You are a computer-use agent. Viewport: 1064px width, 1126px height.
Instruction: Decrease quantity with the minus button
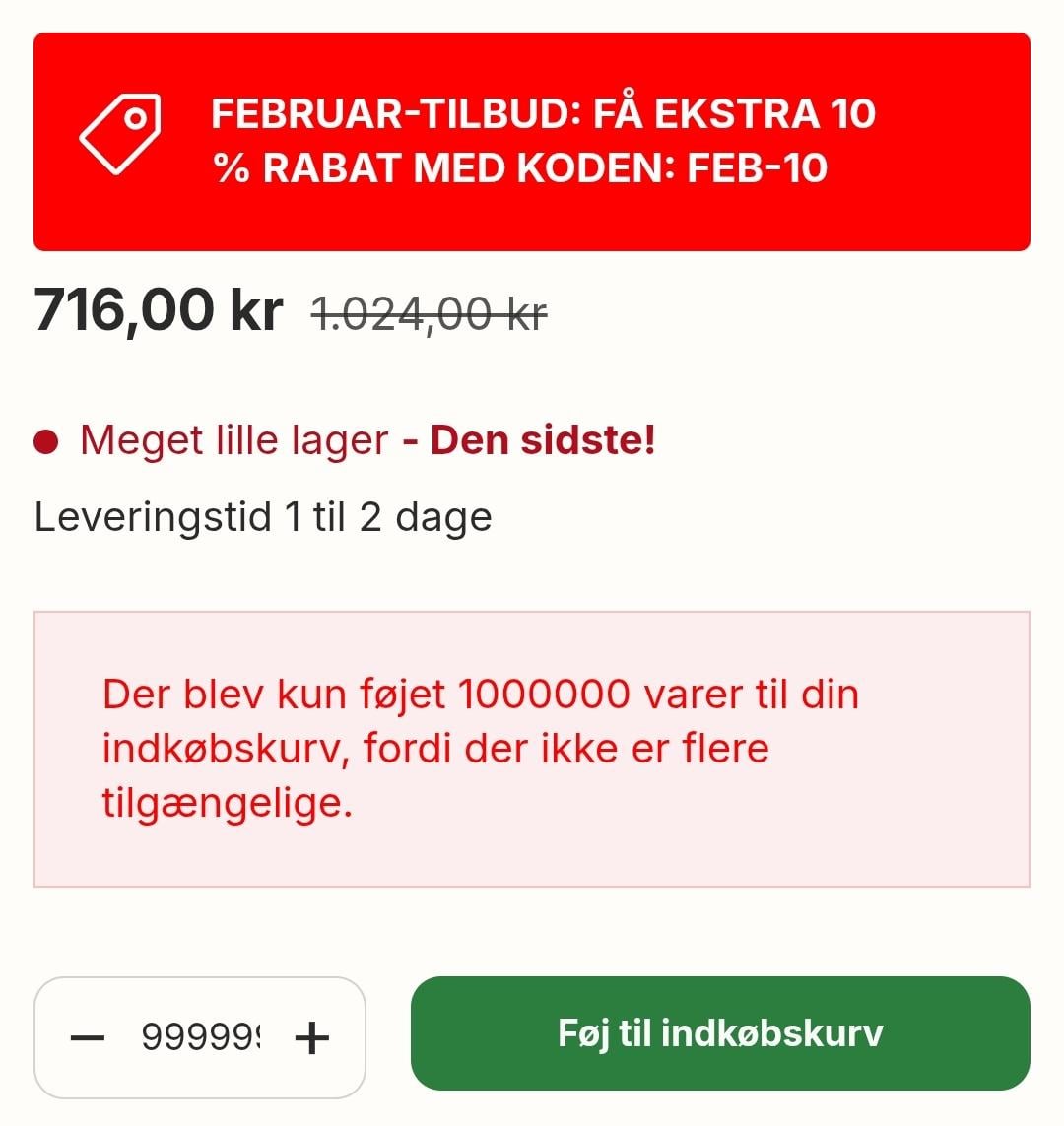click(x=88, y=1037)
